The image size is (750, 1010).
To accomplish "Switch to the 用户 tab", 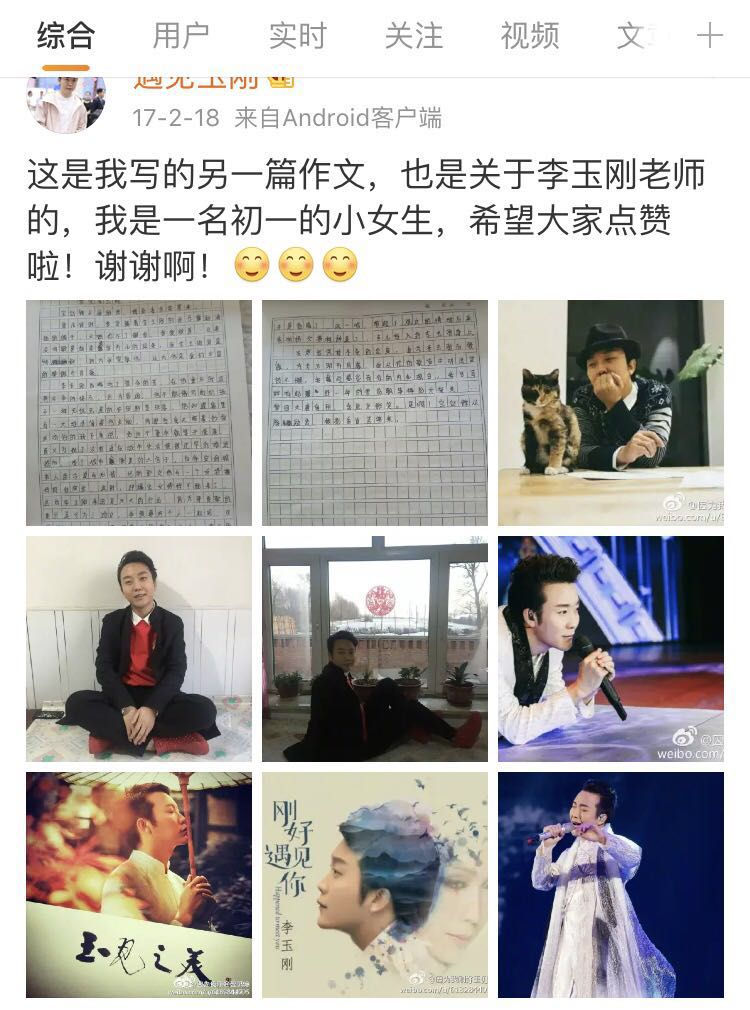I will pyautogui.click(x=181, y=36).
